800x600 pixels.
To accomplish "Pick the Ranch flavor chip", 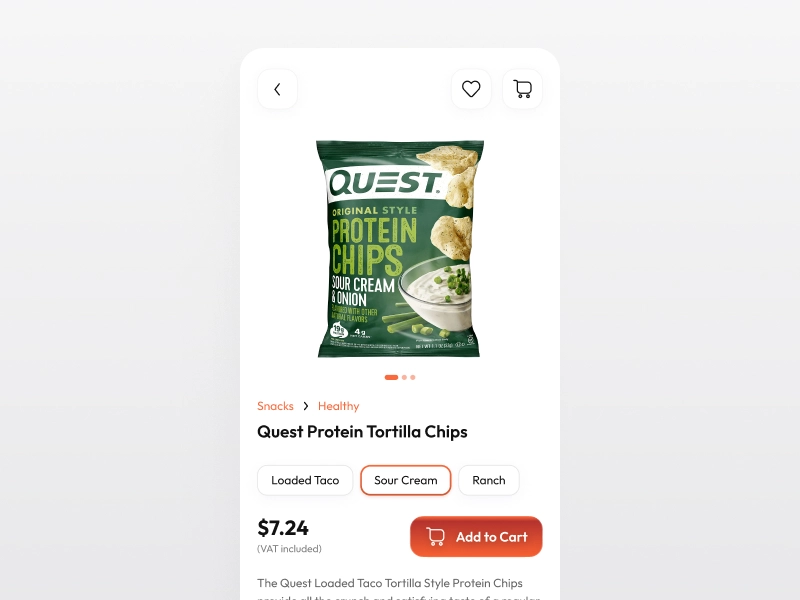I will tap(488, 480).
